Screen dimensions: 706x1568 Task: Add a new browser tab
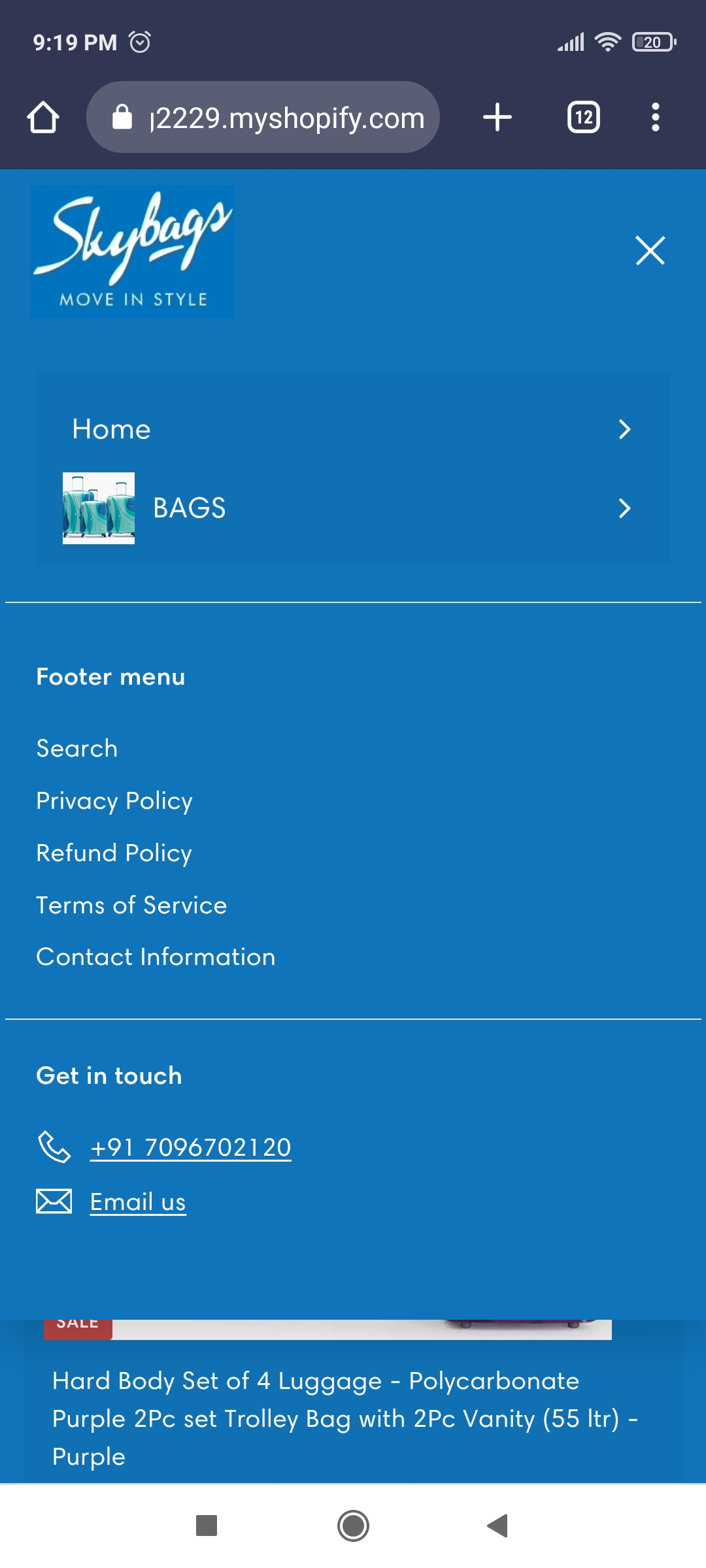(x=497, y=118)
